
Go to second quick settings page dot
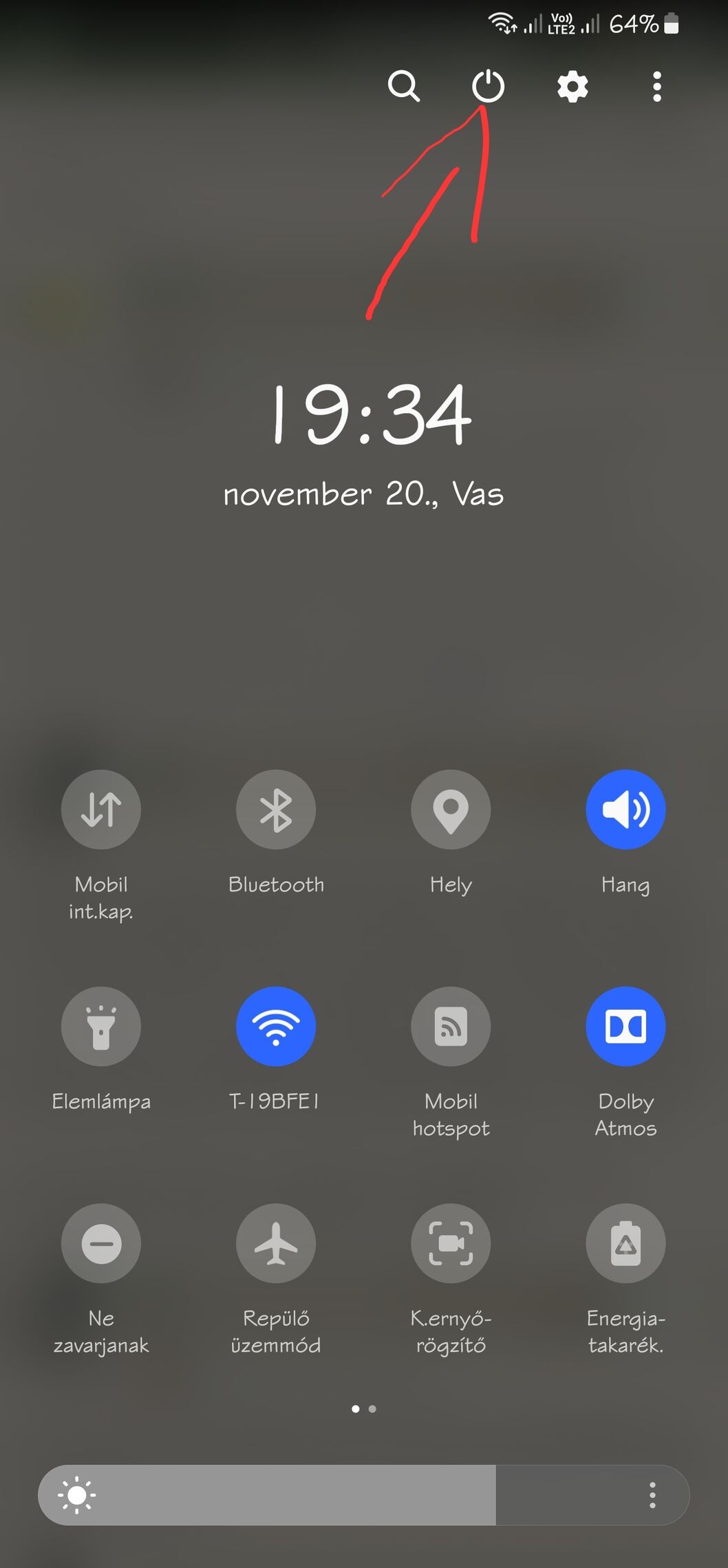[372, 1409]
